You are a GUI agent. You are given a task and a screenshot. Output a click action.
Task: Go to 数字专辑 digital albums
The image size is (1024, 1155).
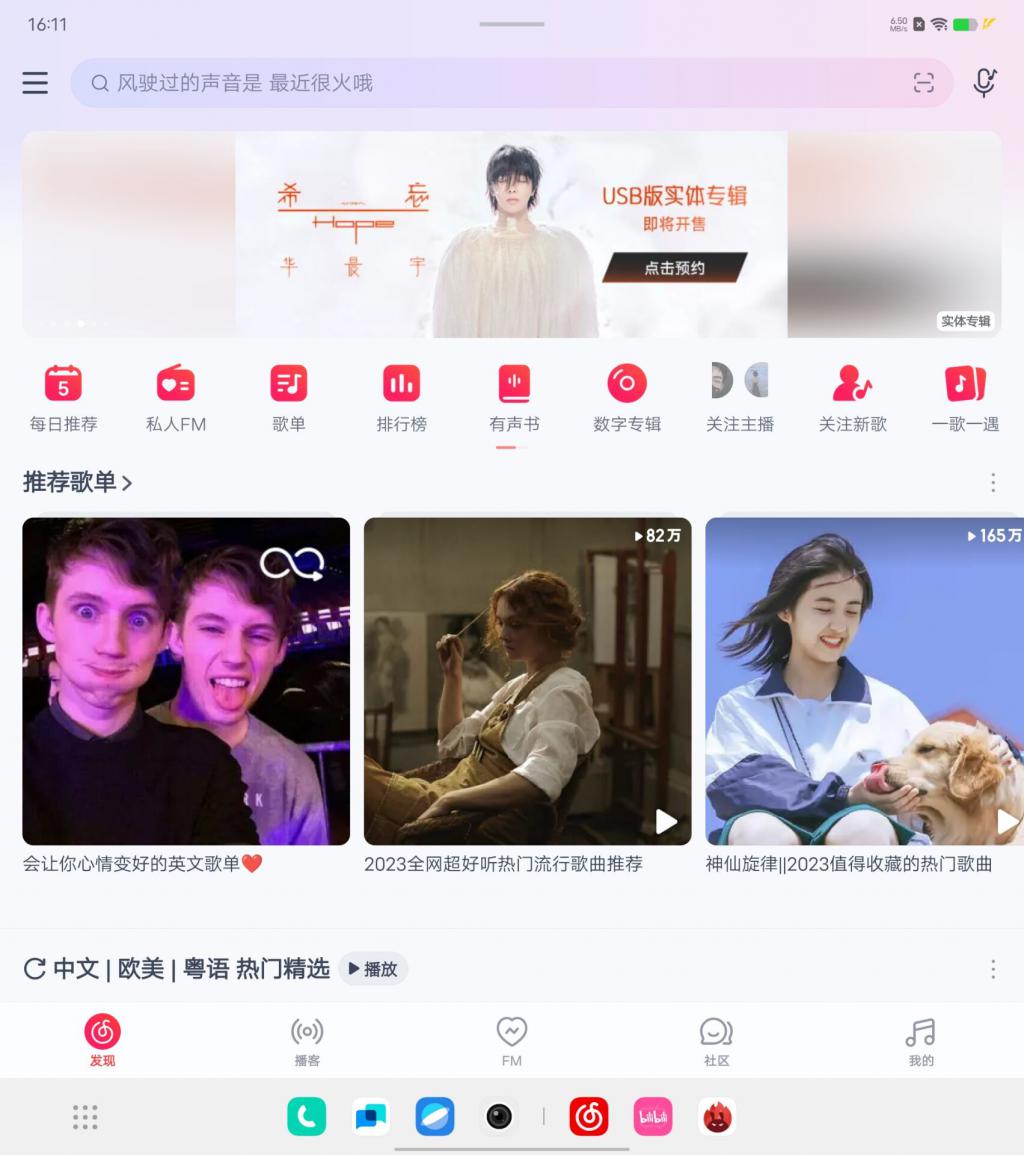click(x=627, y=397)
